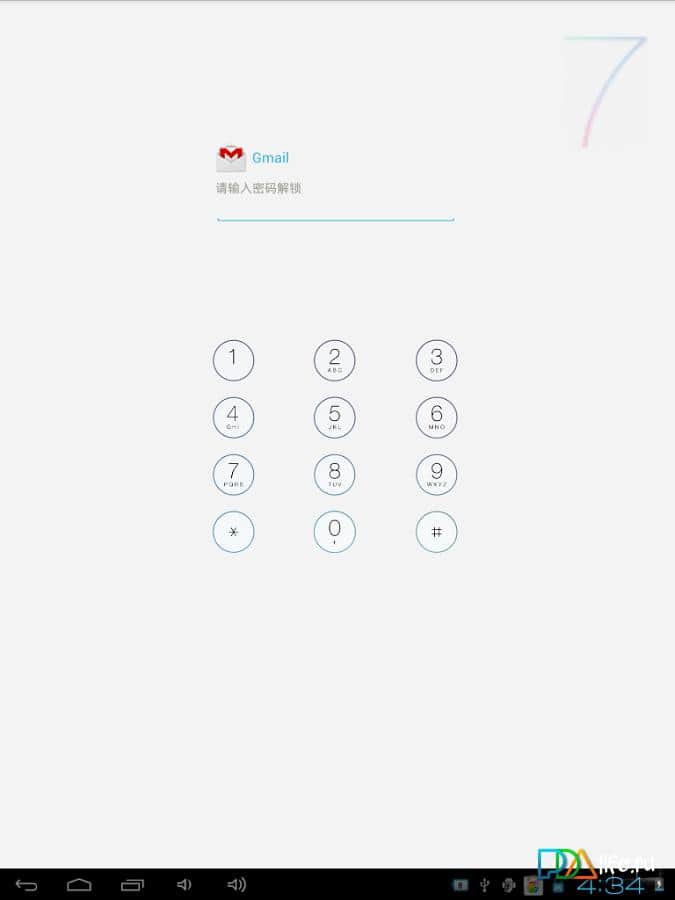Image resolution: width=675 pixels, height=900 pixels.
Task: Enter digit 8 on the keypad
Action: 334,474
